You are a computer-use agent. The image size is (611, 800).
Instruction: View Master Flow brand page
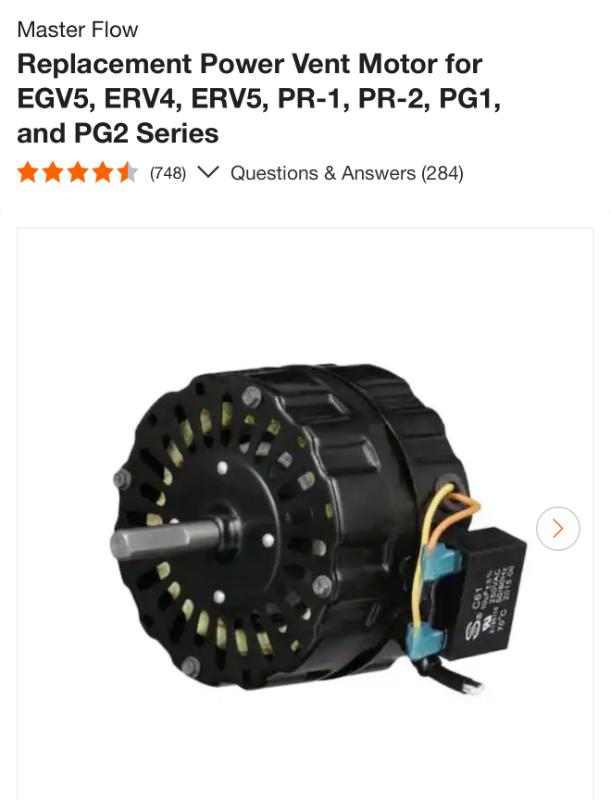pos(77,30)
